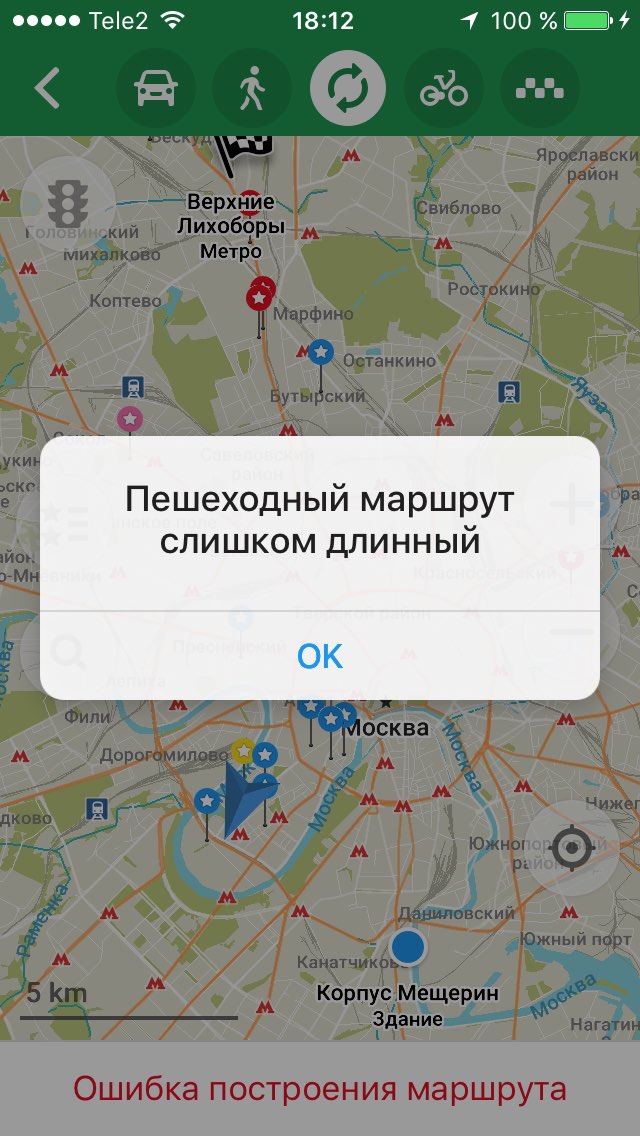Switch to car route mode
The height and width of the screenshot is (1136, 640).
click(x=156, y=88)
